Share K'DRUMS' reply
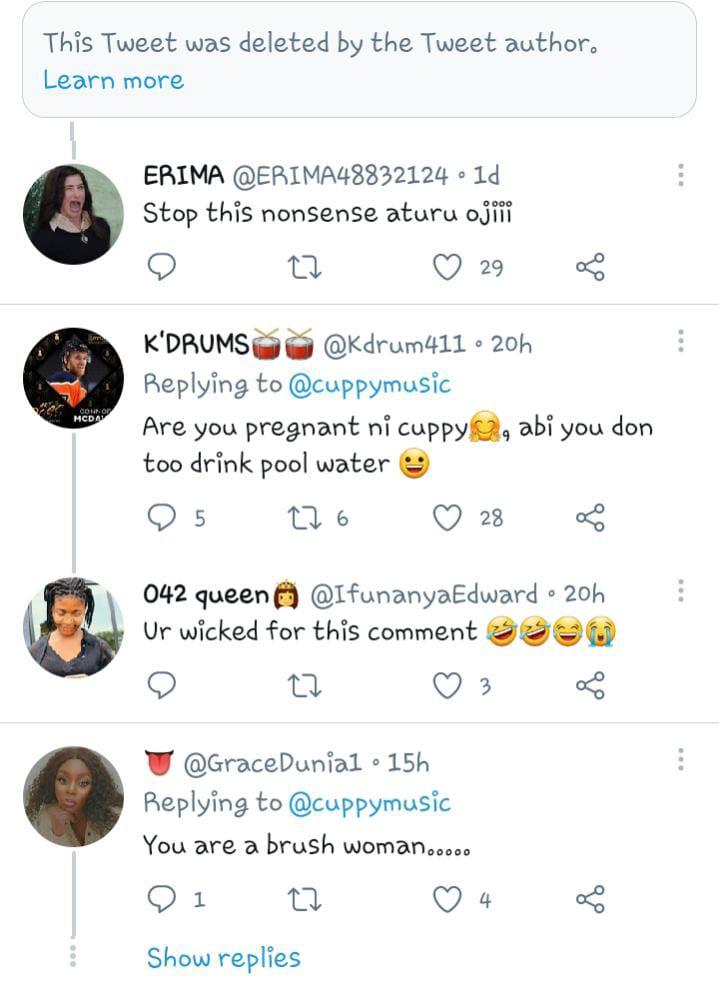Viewport: 719px width, 1000px height. pyautogui.click(x=590, y=517)
